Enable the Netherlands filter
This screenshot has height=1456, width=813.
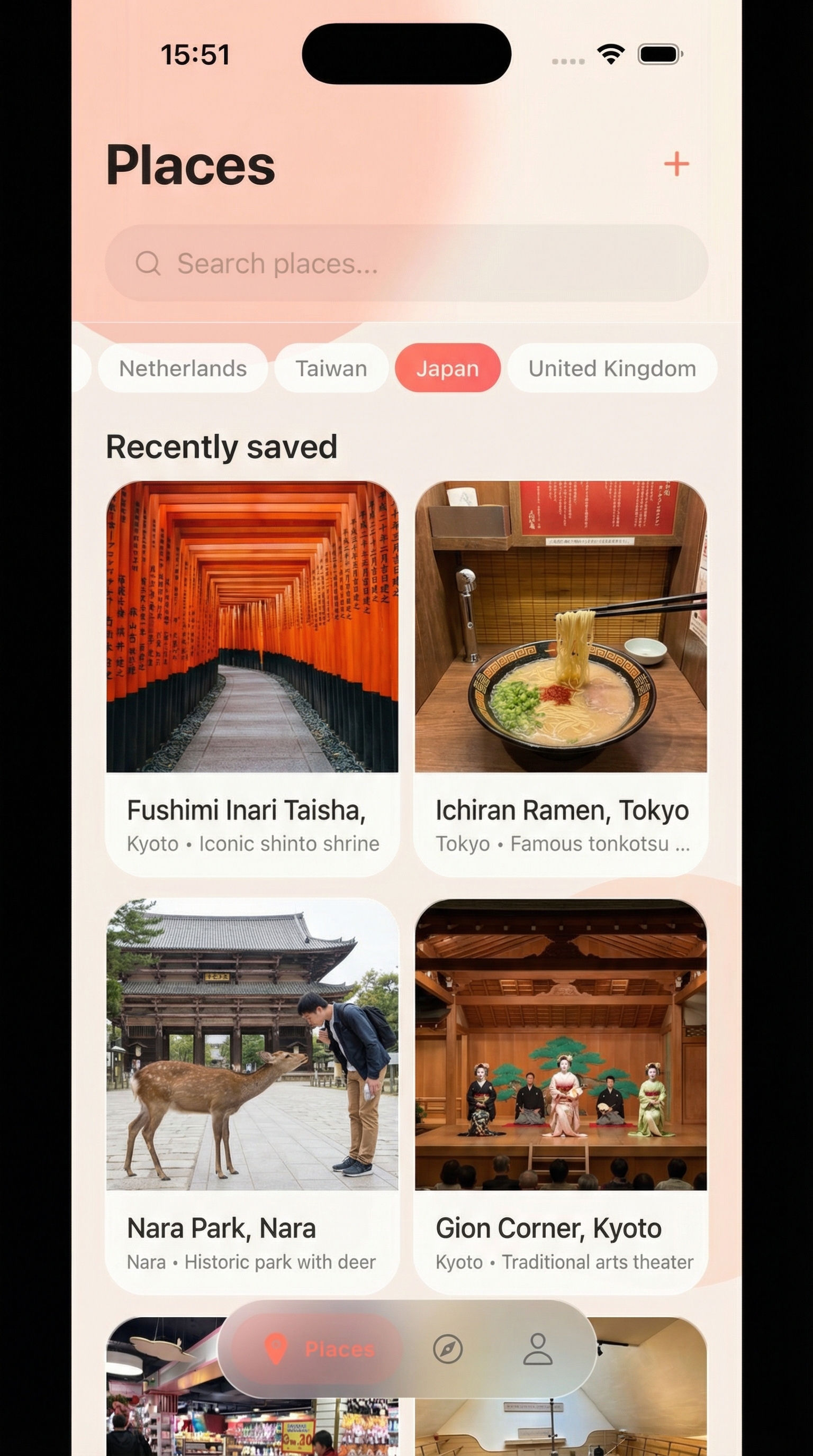click(x=182, y=369)
